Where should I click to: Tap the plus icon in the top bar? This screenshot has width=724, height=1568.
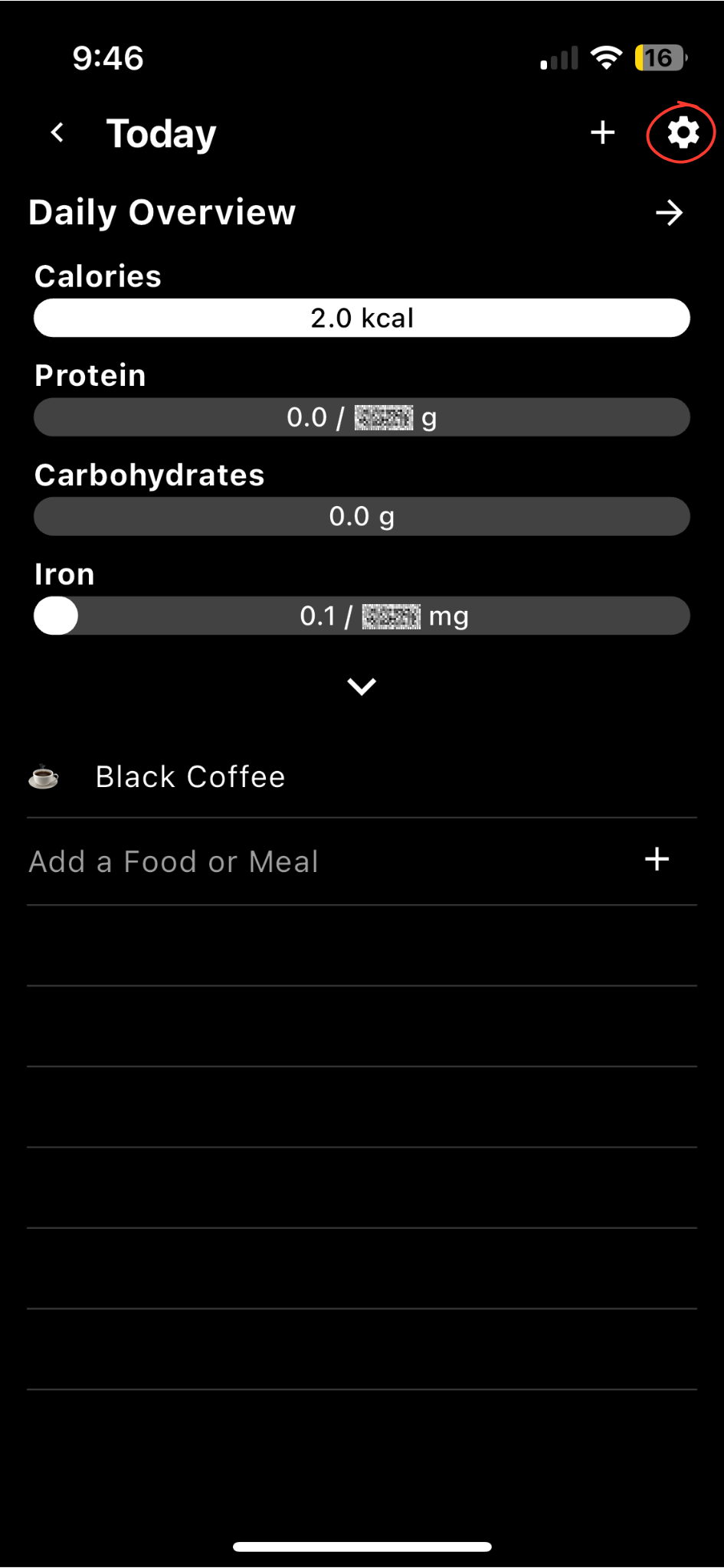click(x=602, y=132)
